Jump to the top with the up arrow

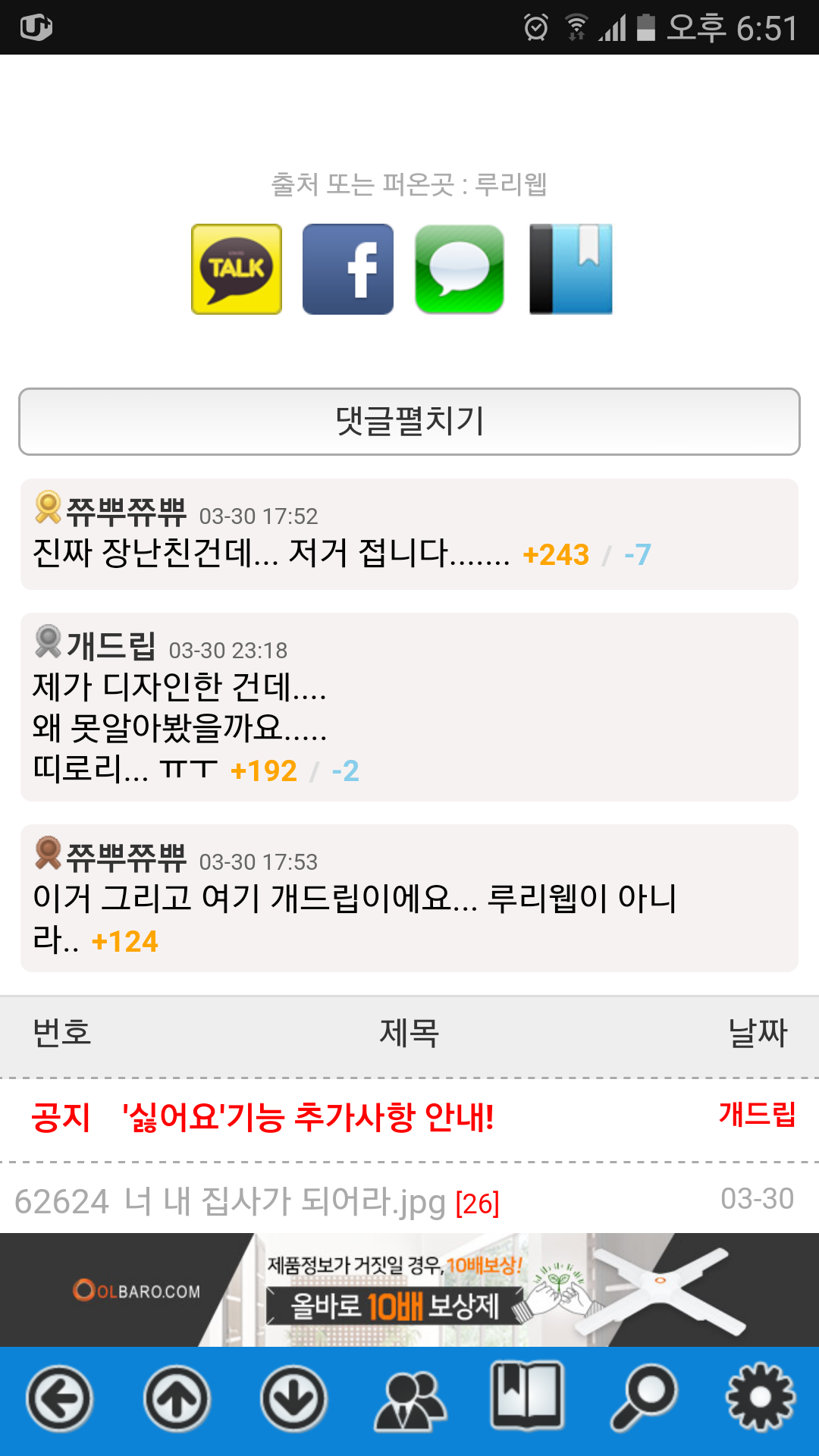[x=177, y=1400]
